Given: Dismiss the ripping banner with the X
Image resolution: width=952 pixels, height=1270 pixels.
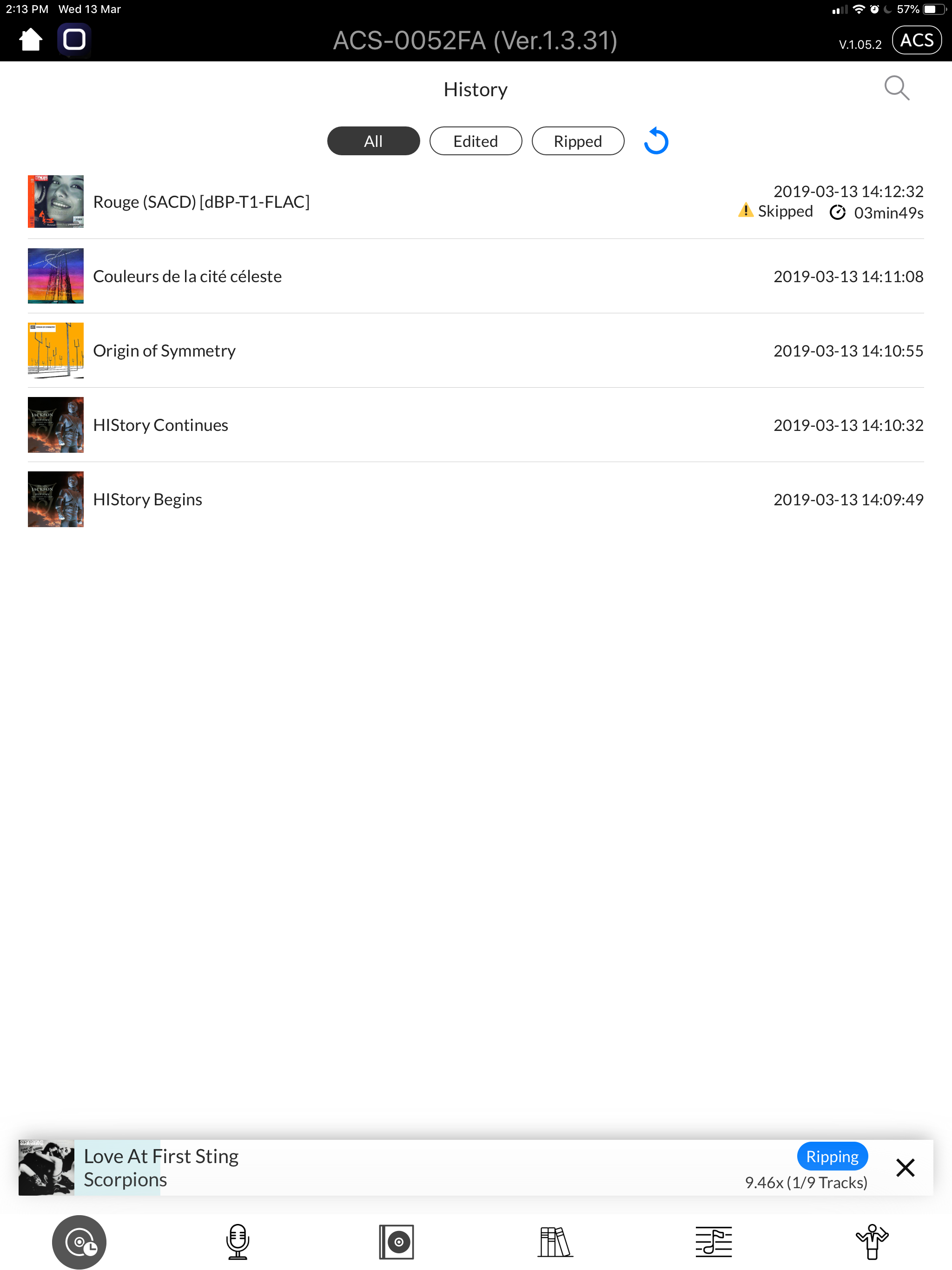Looking at the screenshot, I should click(x=905, y=1168).
